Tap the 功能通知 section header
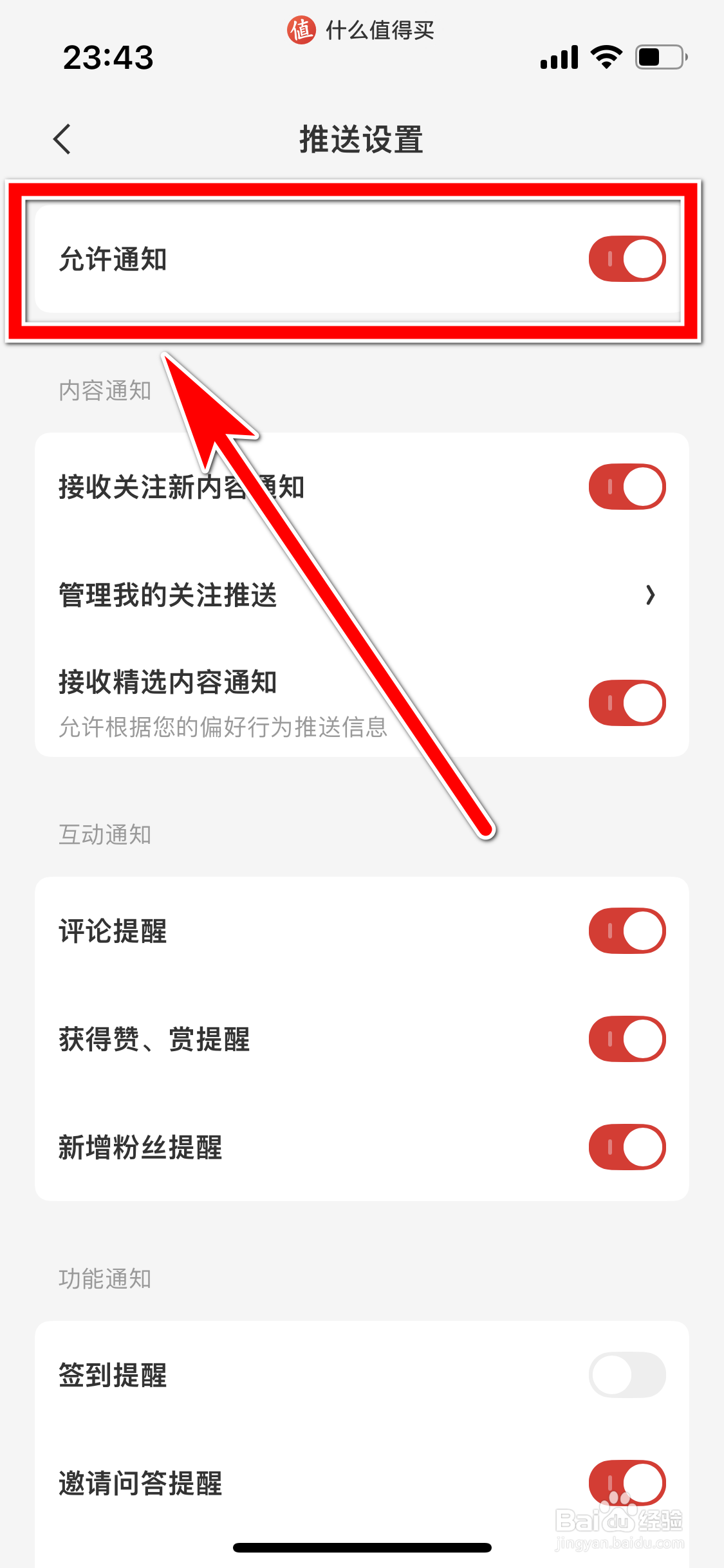Image resolution: width=724 pixels, height=1568 pixels. 105,1278
